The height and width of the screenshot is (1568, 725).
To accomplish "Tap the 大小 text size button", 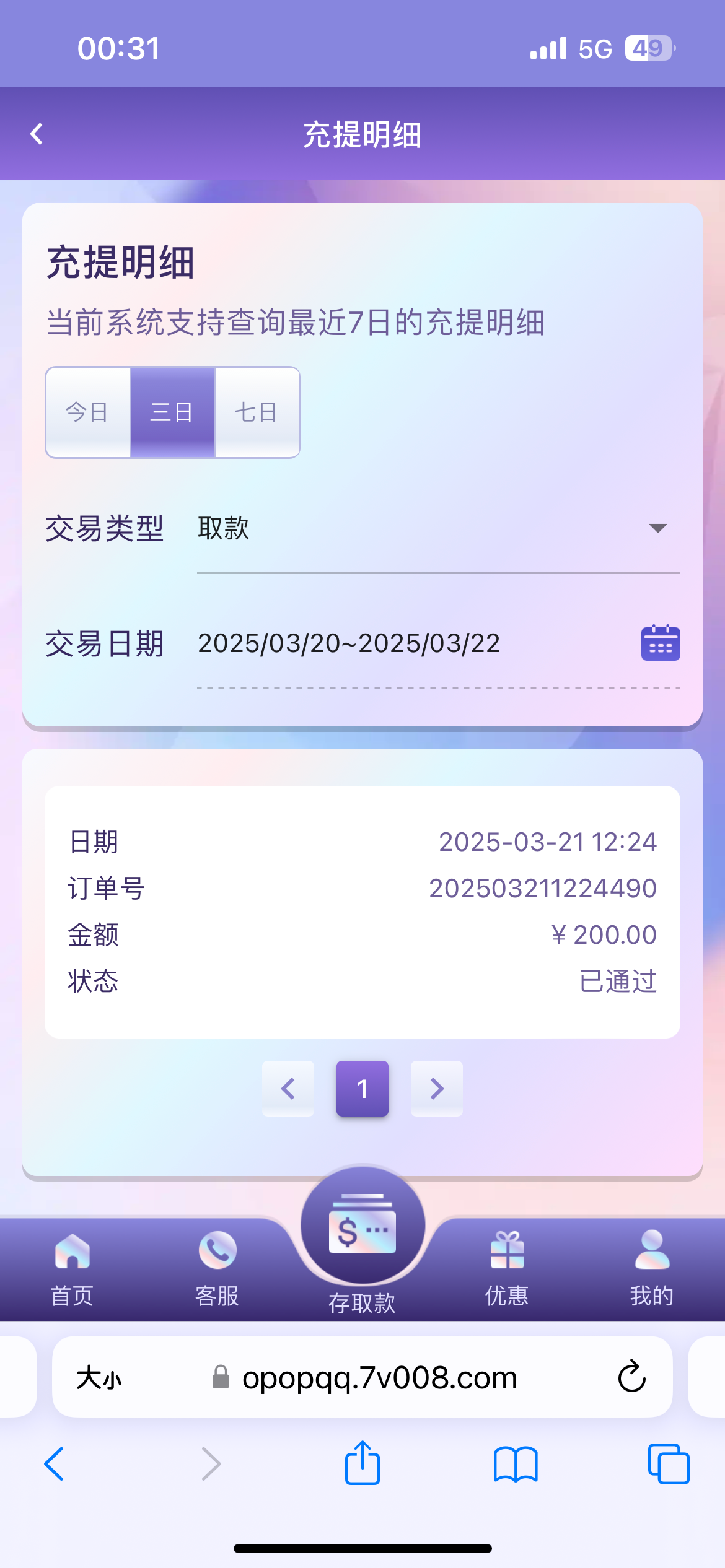I will (99, 1378).
